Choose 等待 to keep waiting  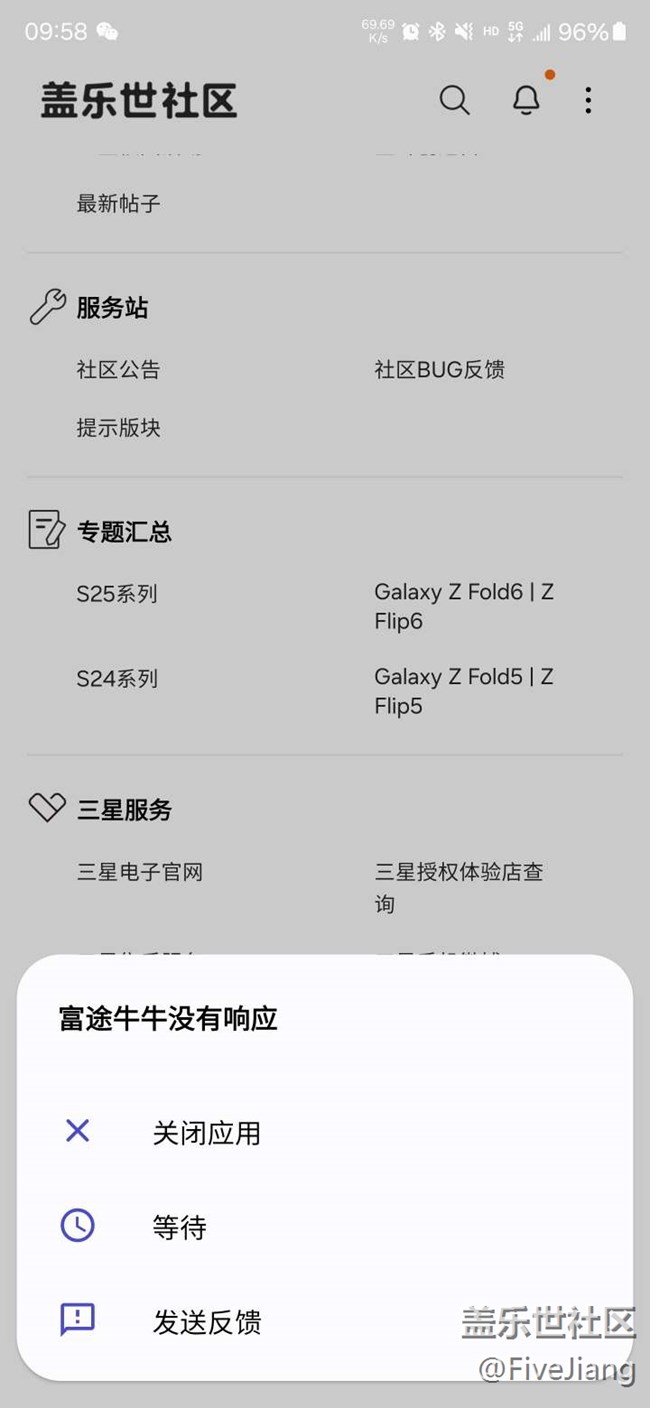click(x=180, y=1227)
